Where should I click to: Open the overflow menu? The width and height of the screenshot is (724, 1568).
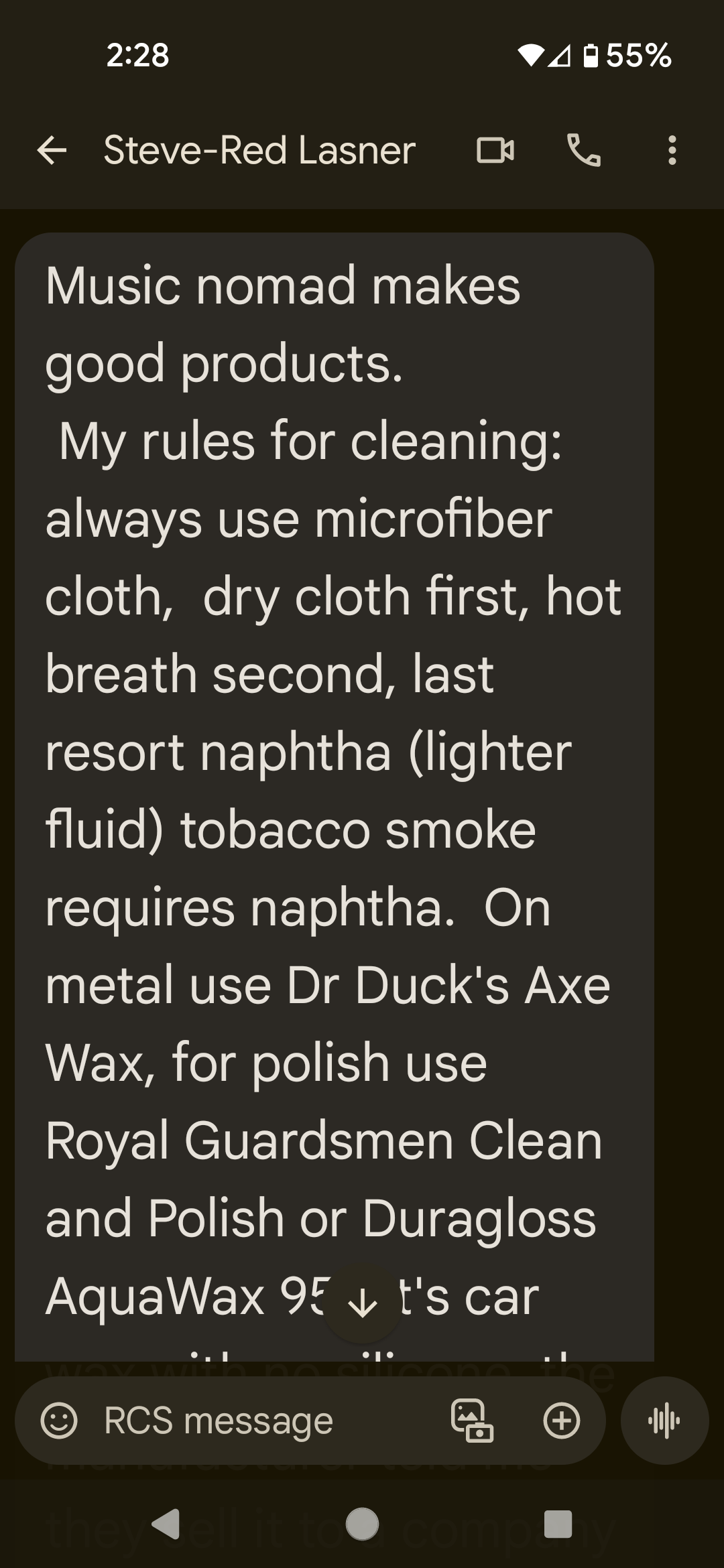tap(672, 150)
